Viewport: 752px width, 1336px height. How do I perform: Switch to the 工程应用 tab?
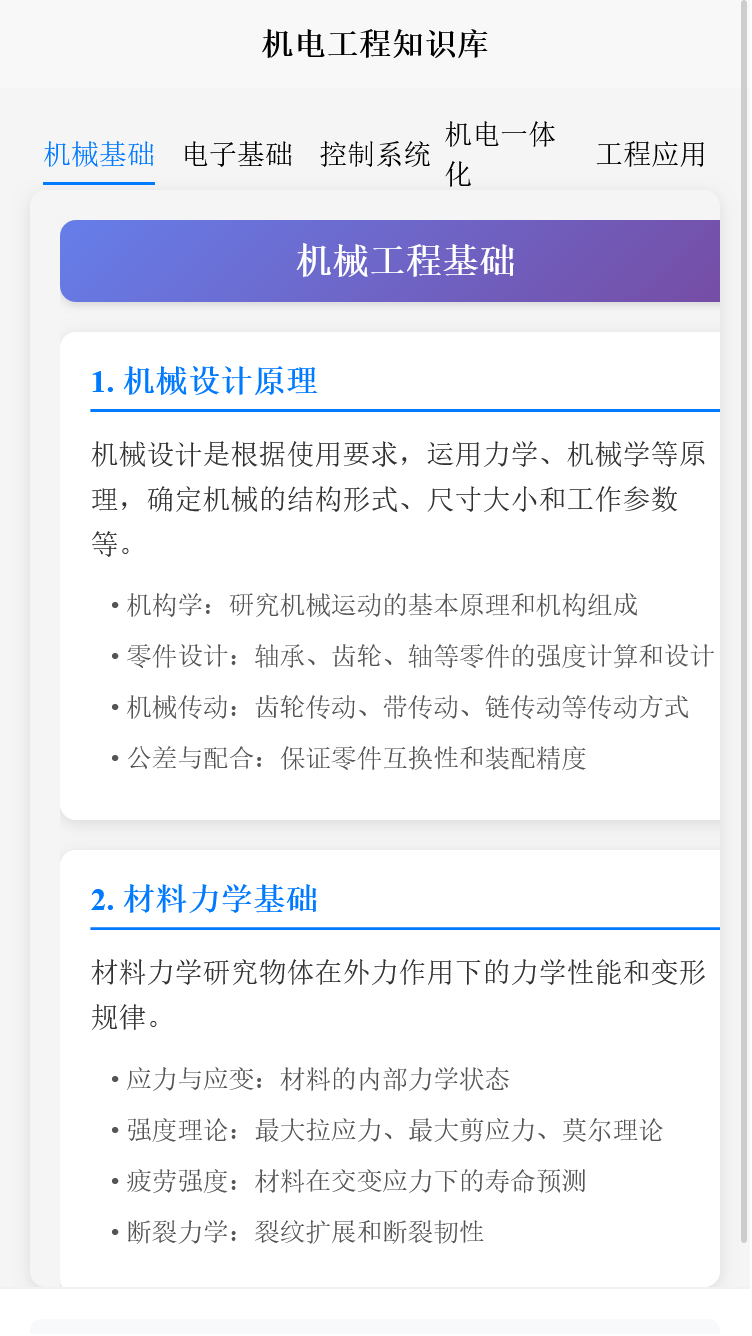pyautogui.click(x=651, y=154)
